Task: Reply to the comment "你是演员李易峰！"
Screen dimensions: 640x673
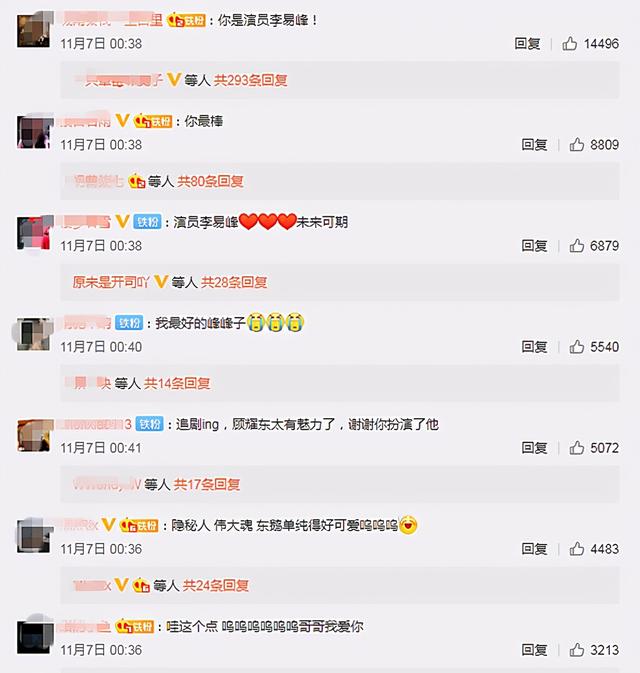Action: click(527, 44)
